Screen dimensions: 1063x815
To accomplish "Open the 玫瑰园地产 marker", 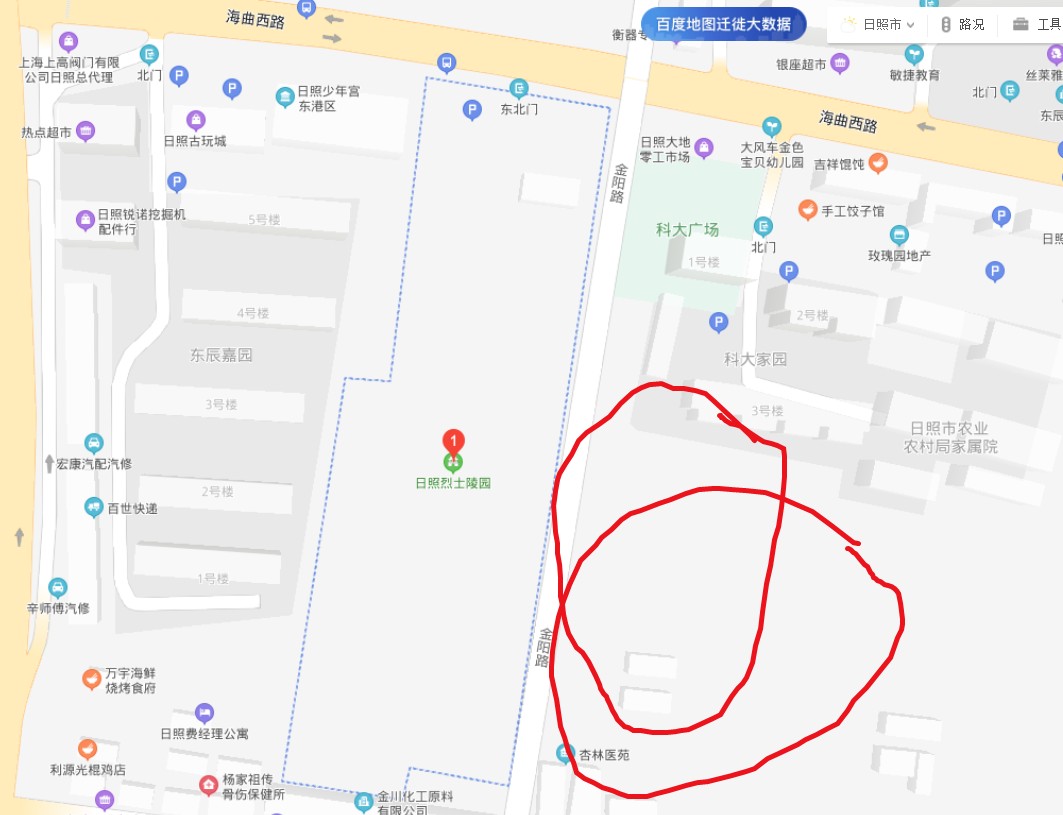I will (899, 236).
